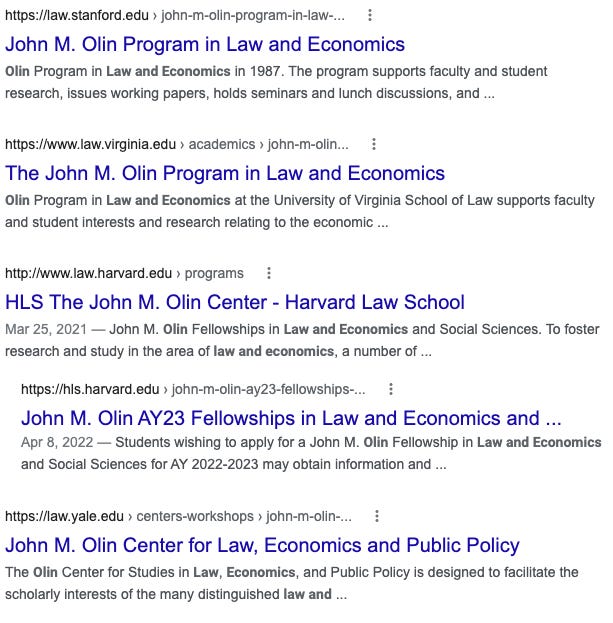This screenshot has height=623, width=613.
Task: Open Yale's Olin Center for Law result
Action: tap(262, 545)
